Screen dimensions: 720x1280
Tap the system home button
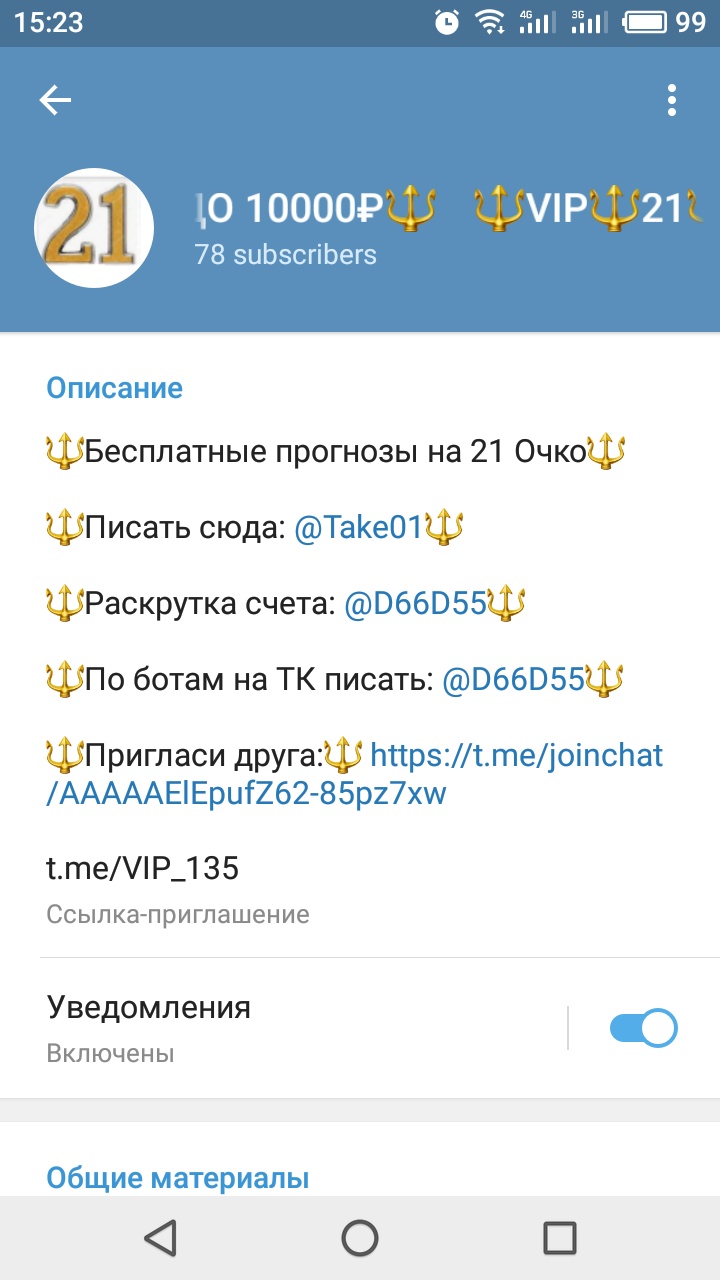pyautogui.click(x=360, y=1238)
